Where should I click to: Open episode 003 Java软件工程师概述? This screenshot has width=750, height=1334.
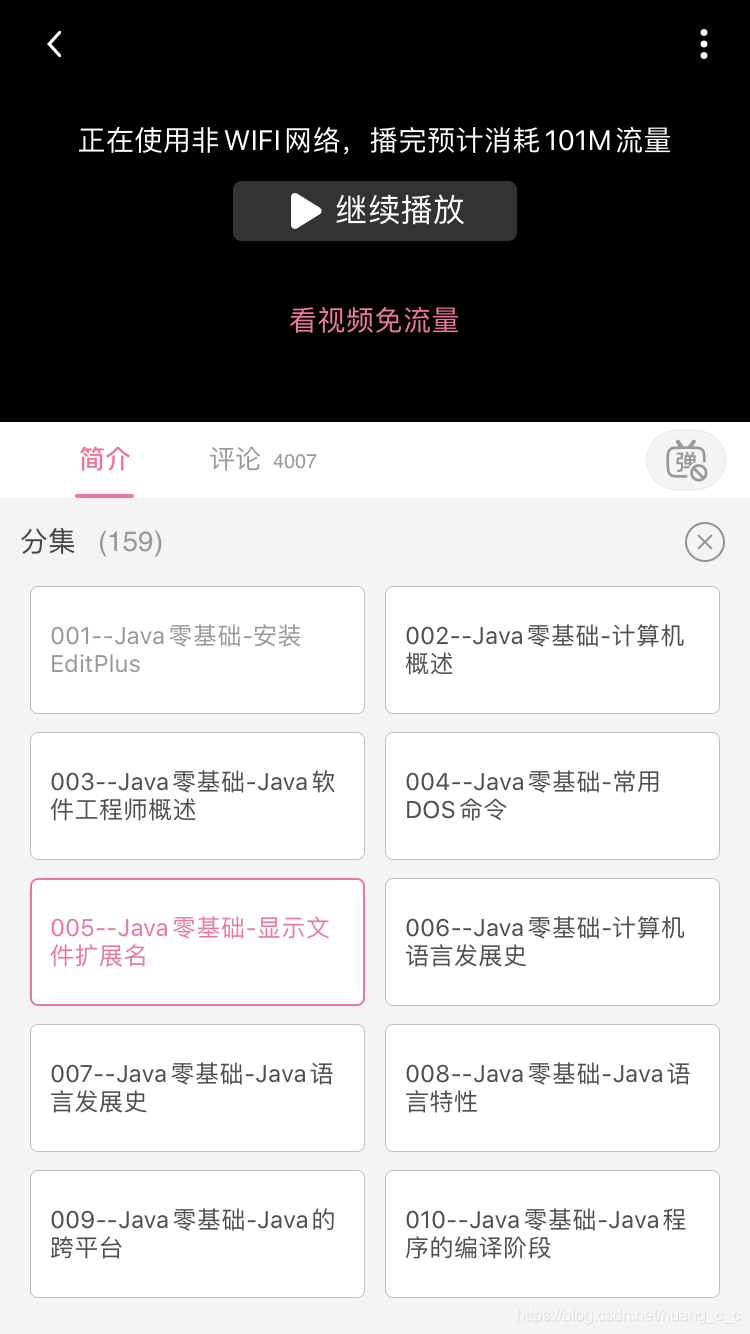197,795
